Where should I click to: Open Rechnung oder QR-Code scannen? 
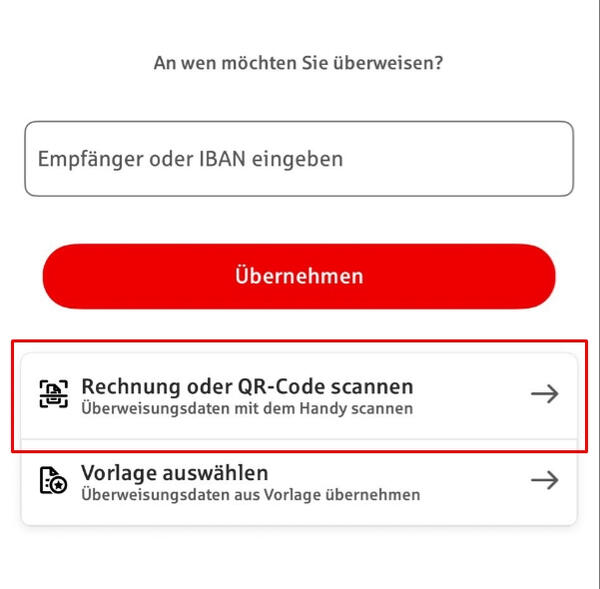[x=299, y=394]
